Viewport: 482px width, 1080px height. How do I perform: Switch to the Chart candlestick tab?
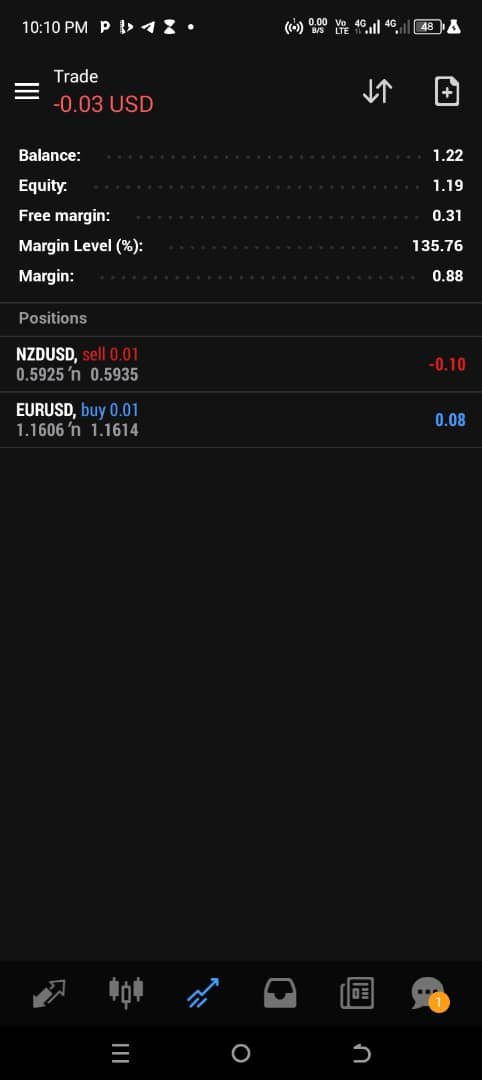pyautogui.click(x=126, y=993)
